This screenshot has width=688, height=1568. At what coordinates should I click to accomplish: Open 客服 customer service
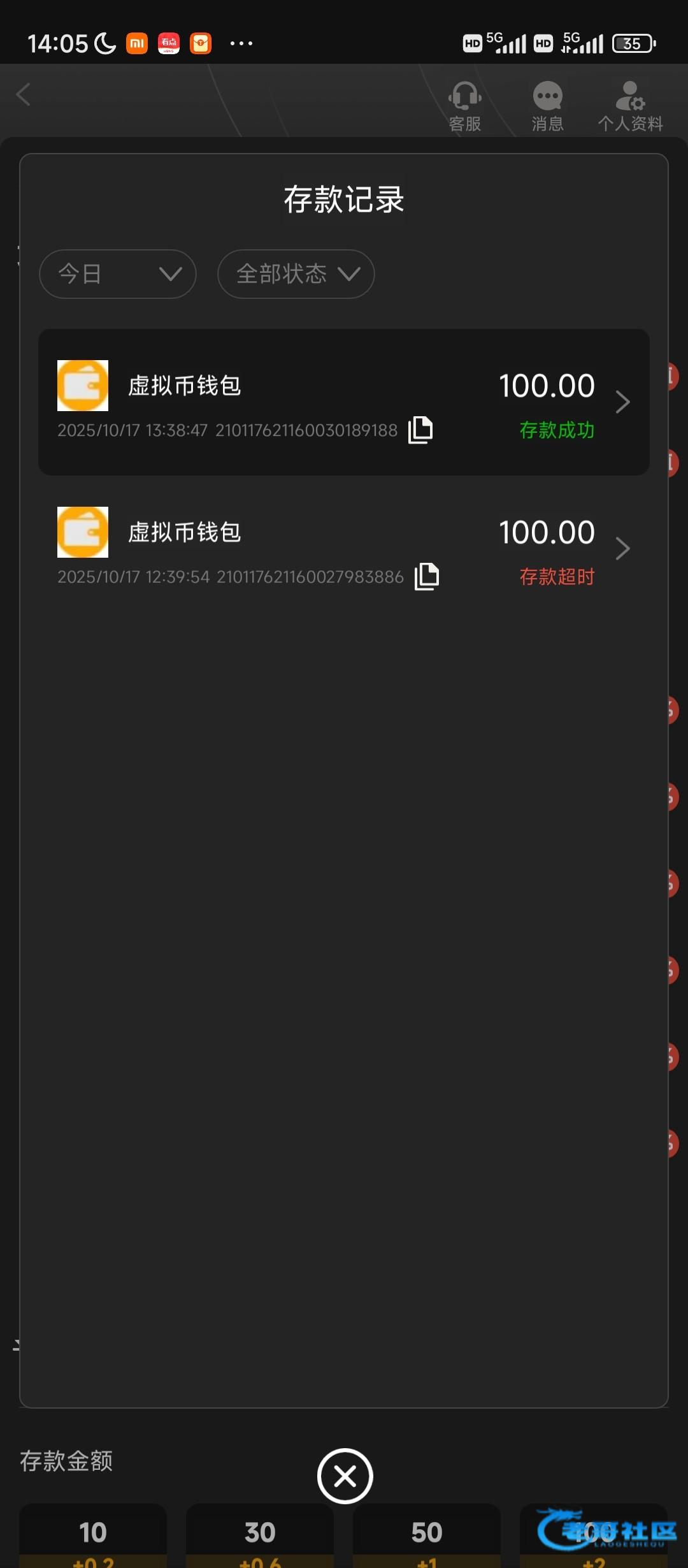[464, 106]
